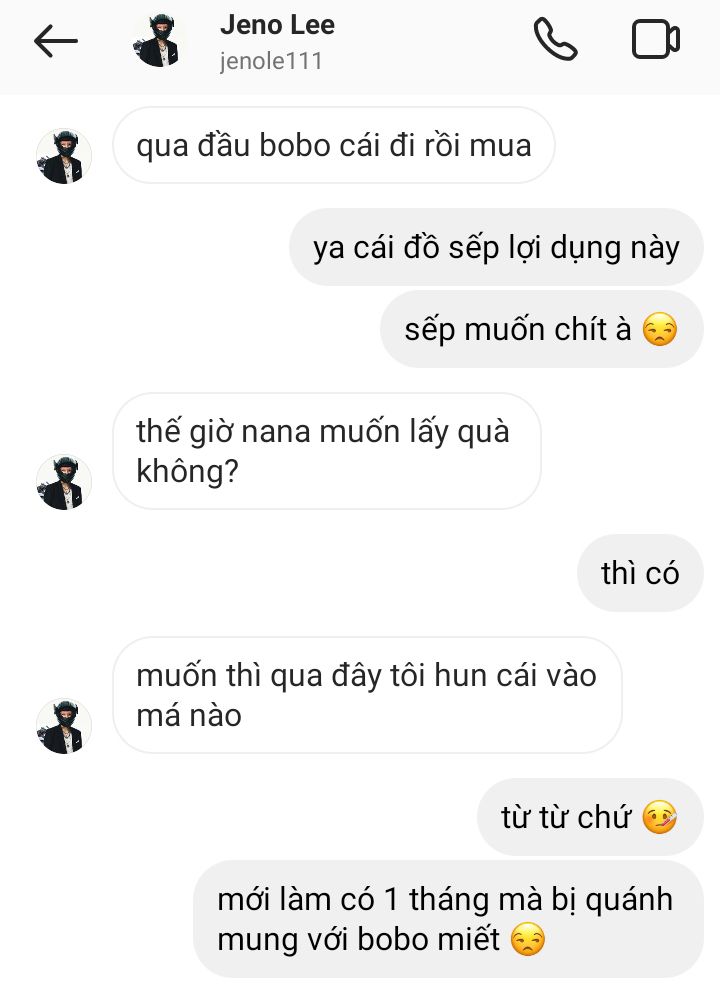Screen dimensions: 720x993
Task: Tap the avatar beside "thế giờ nana" message
Action: 64,482
